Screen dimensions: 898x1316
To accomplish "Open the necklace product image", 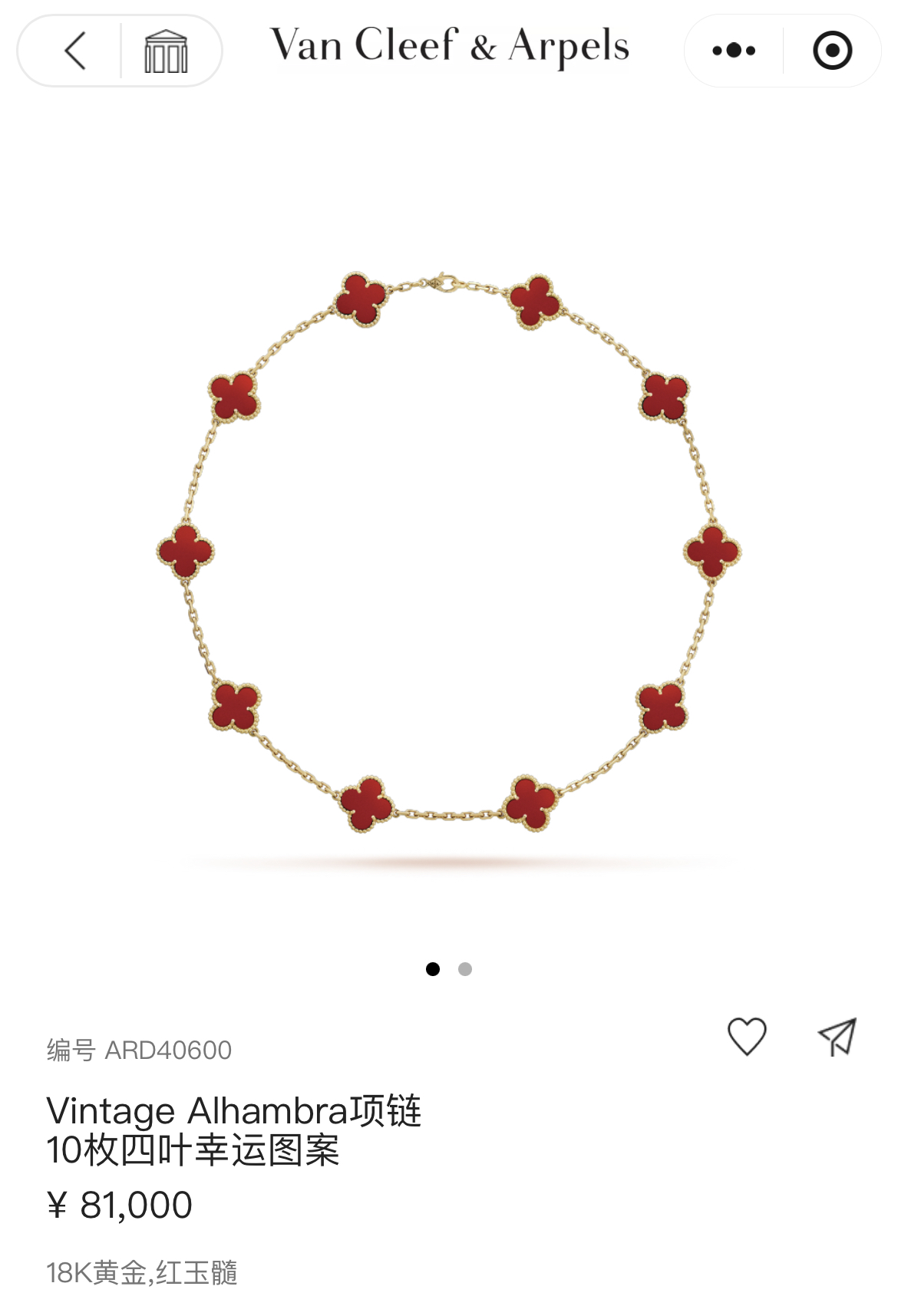I will pos(449,552).
